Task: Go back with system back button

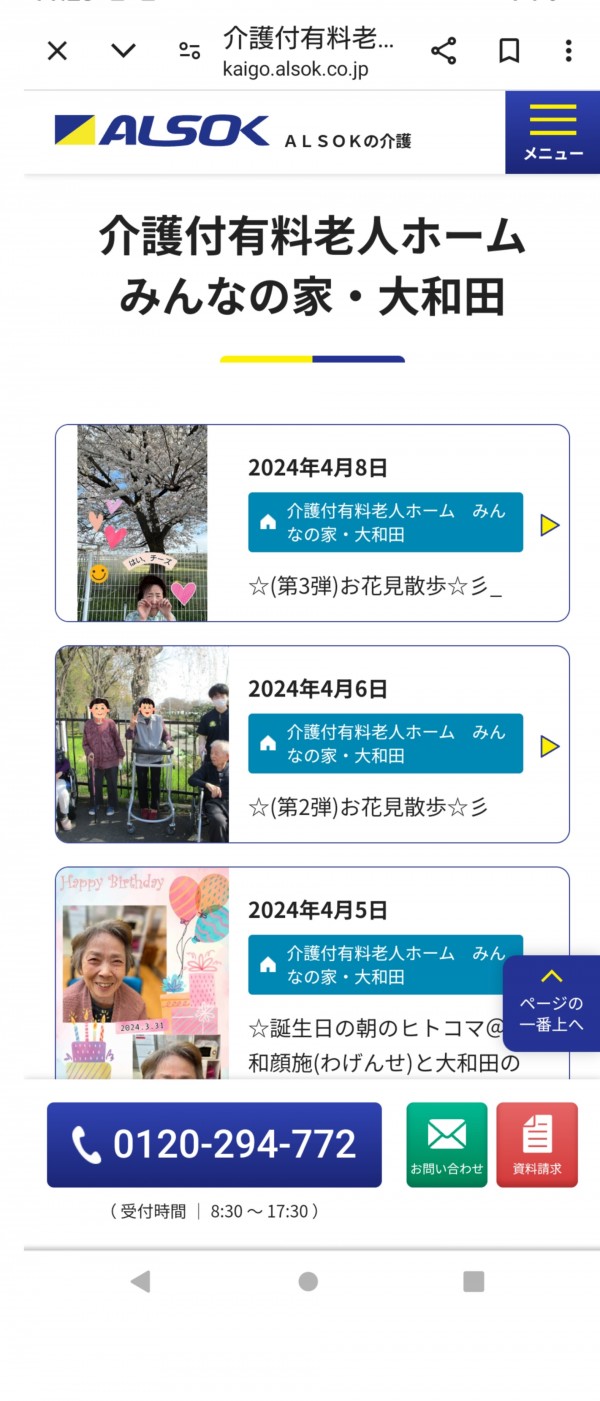Action: coord(141,1281)
